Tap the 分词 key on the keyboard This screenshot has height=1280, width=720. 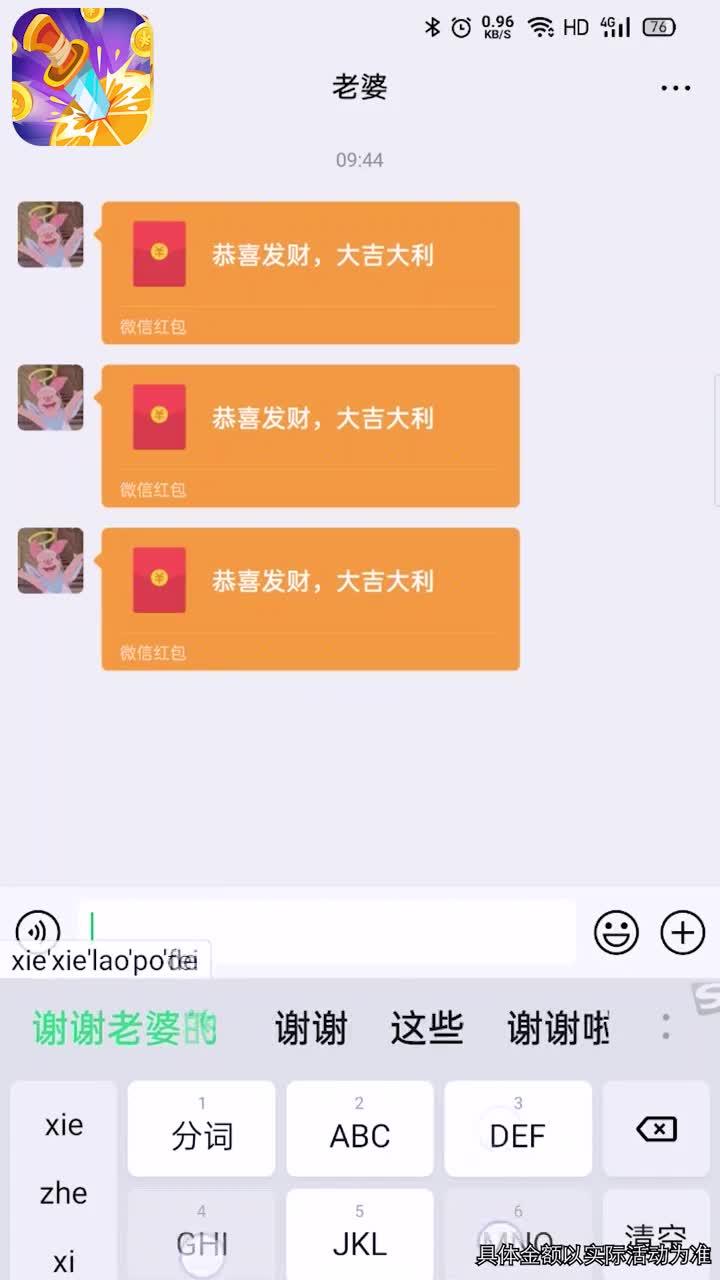201,1128
